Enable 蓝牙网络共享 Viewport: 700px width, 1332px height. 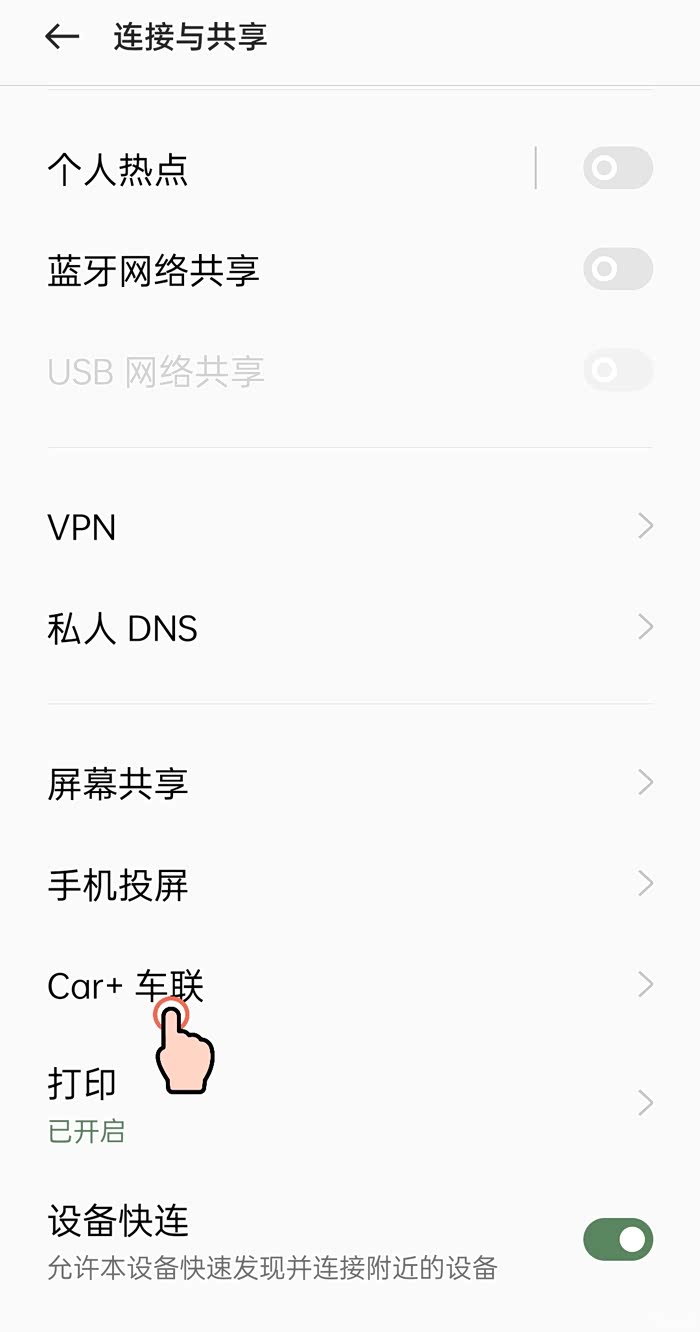point(618,270)
